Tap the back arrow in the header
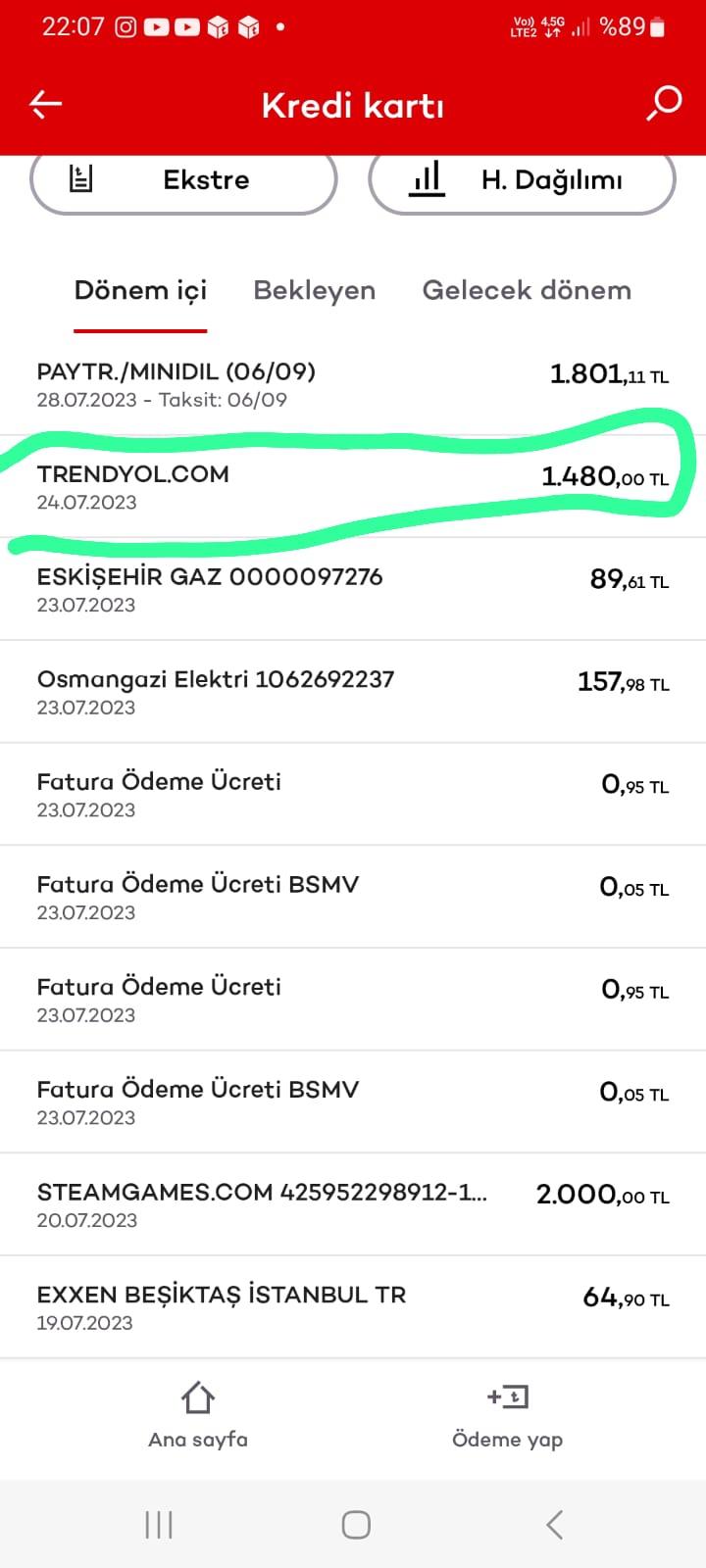 click(45, 103)
